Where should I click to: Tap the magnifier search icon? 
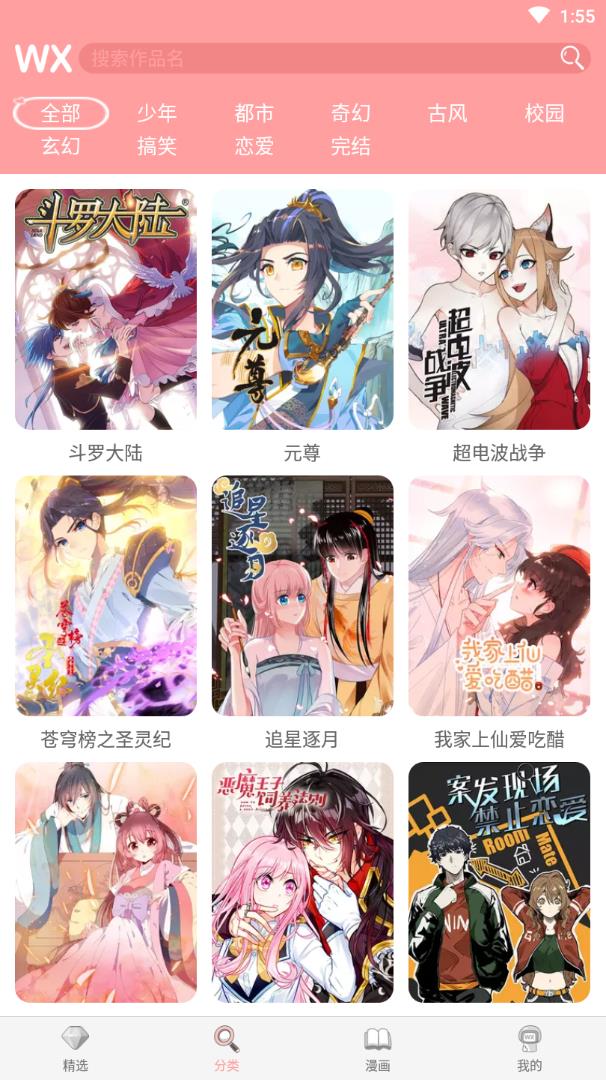pos(572,58)
